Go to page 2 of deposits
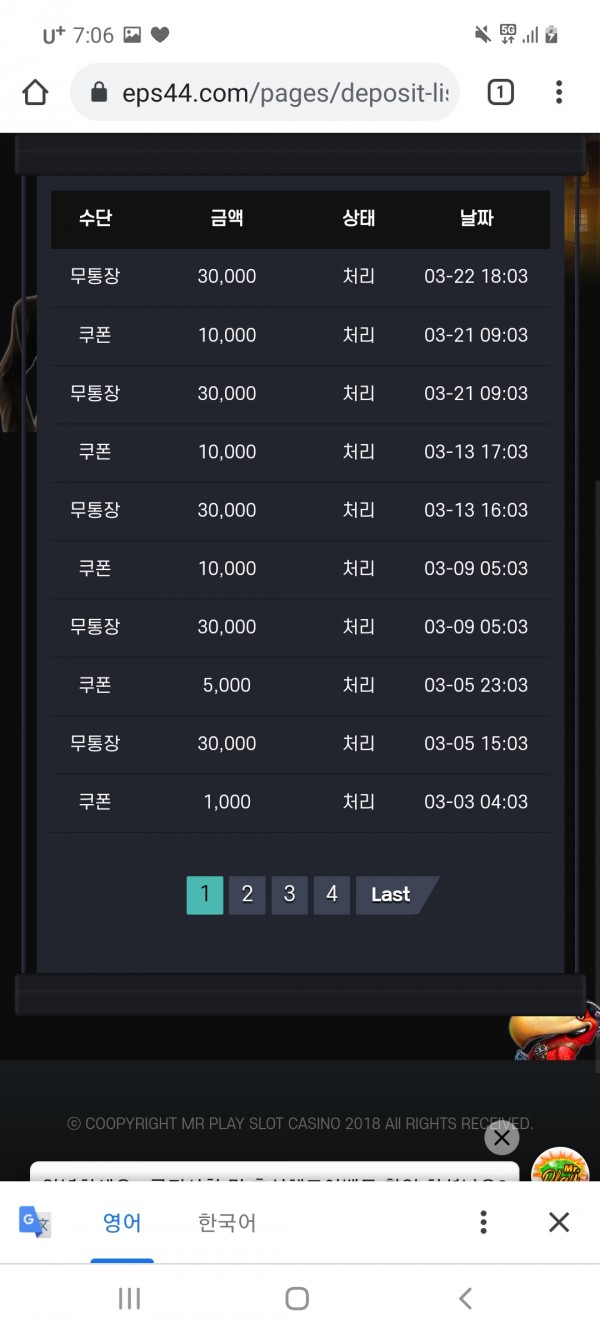600x1333 pixels. (x=247, y=894)
